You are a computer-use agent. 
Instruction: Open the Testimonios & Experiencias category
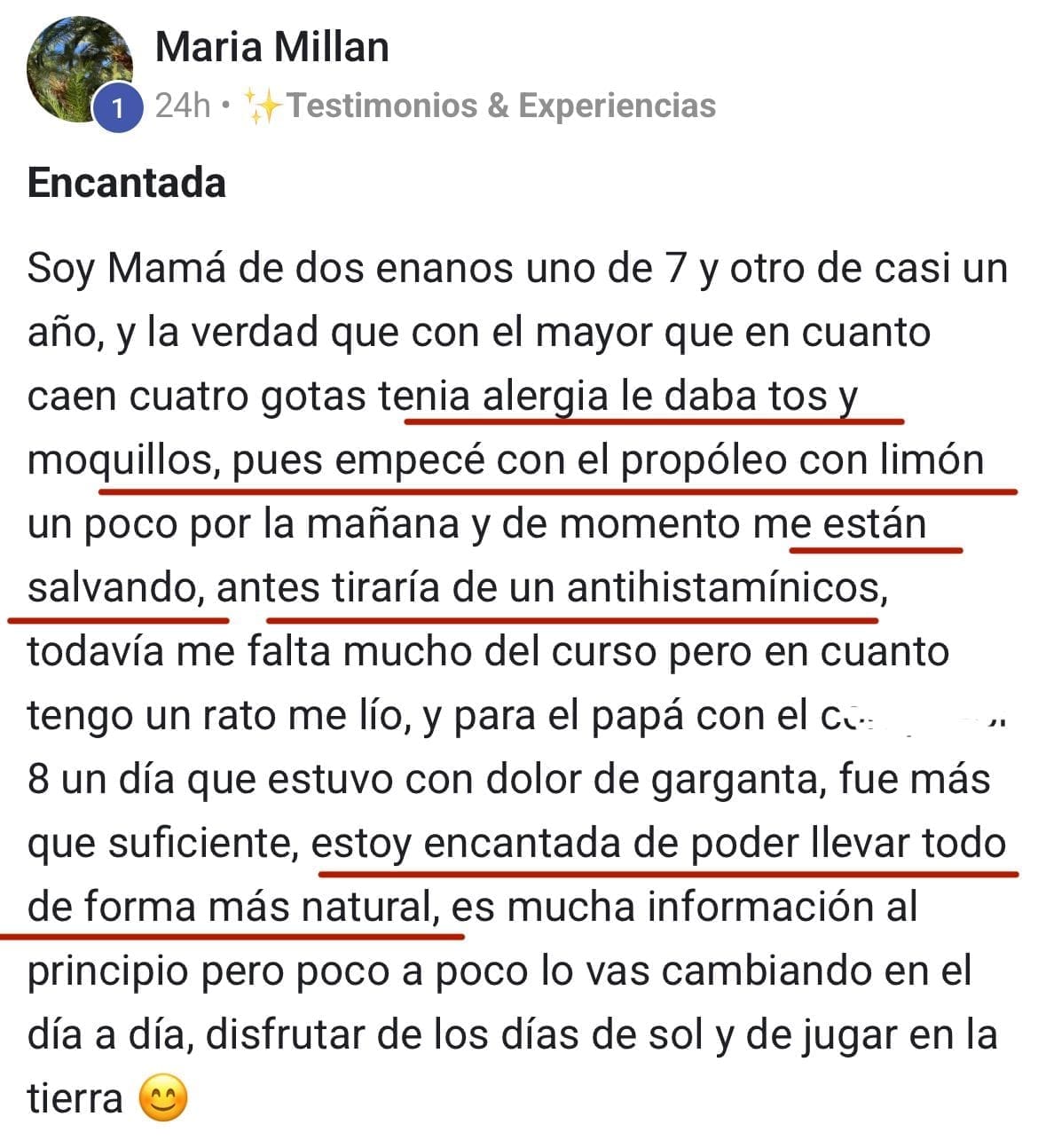click(x=500, y=106)
